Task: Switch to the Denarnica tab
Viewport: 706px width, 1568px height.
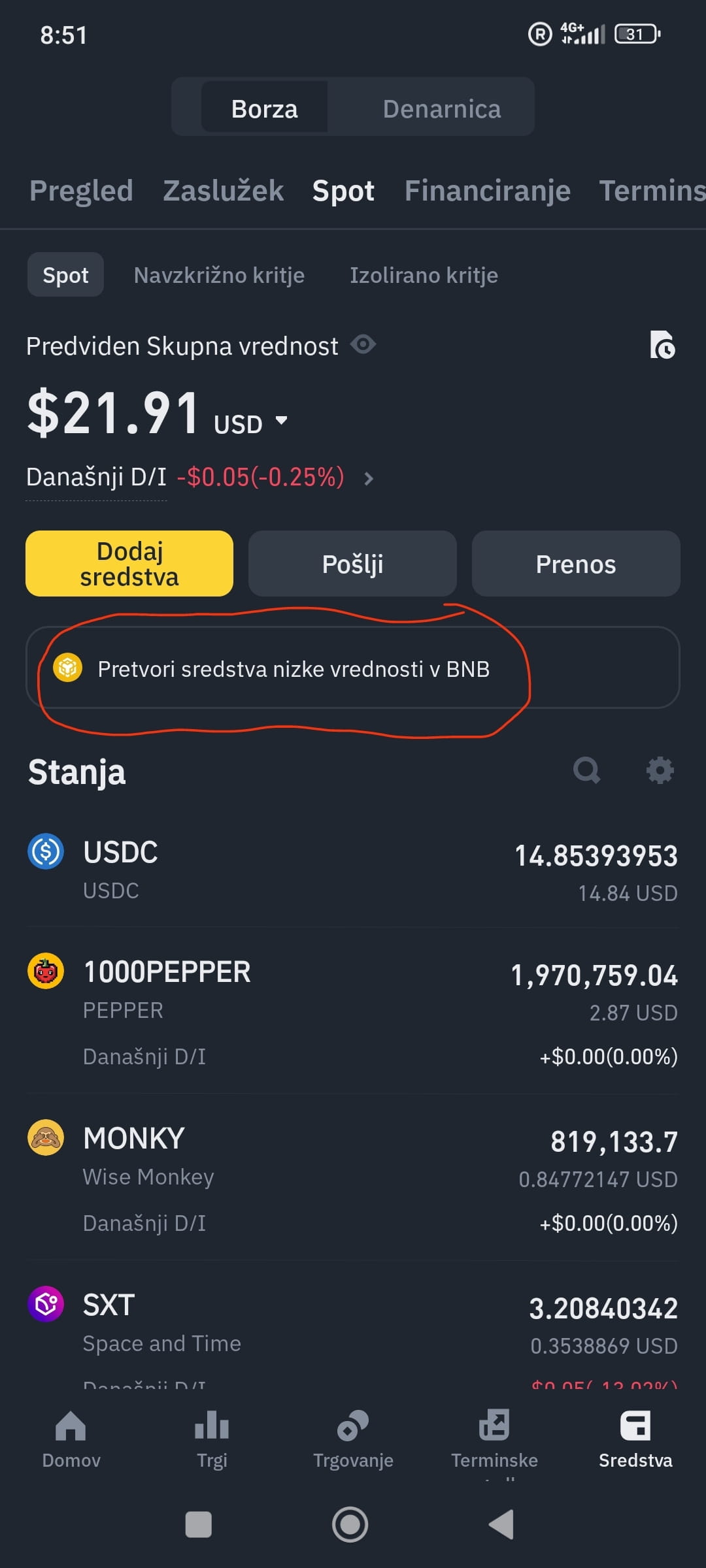Action: pos(442,108)
